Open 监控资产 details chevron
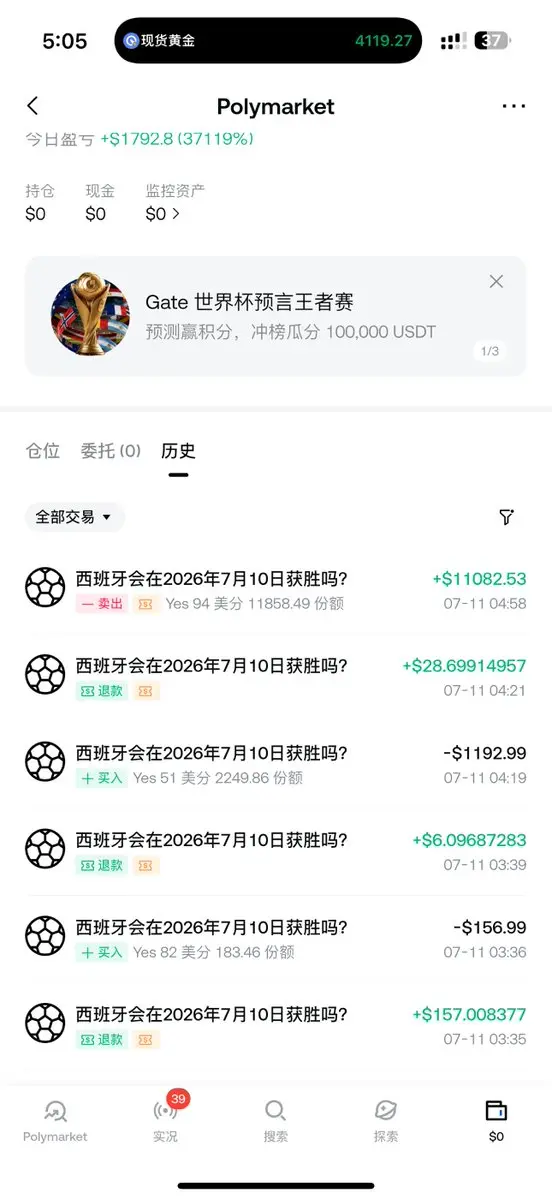Viewport: 552px width, 1199px height. coord(176,214)
